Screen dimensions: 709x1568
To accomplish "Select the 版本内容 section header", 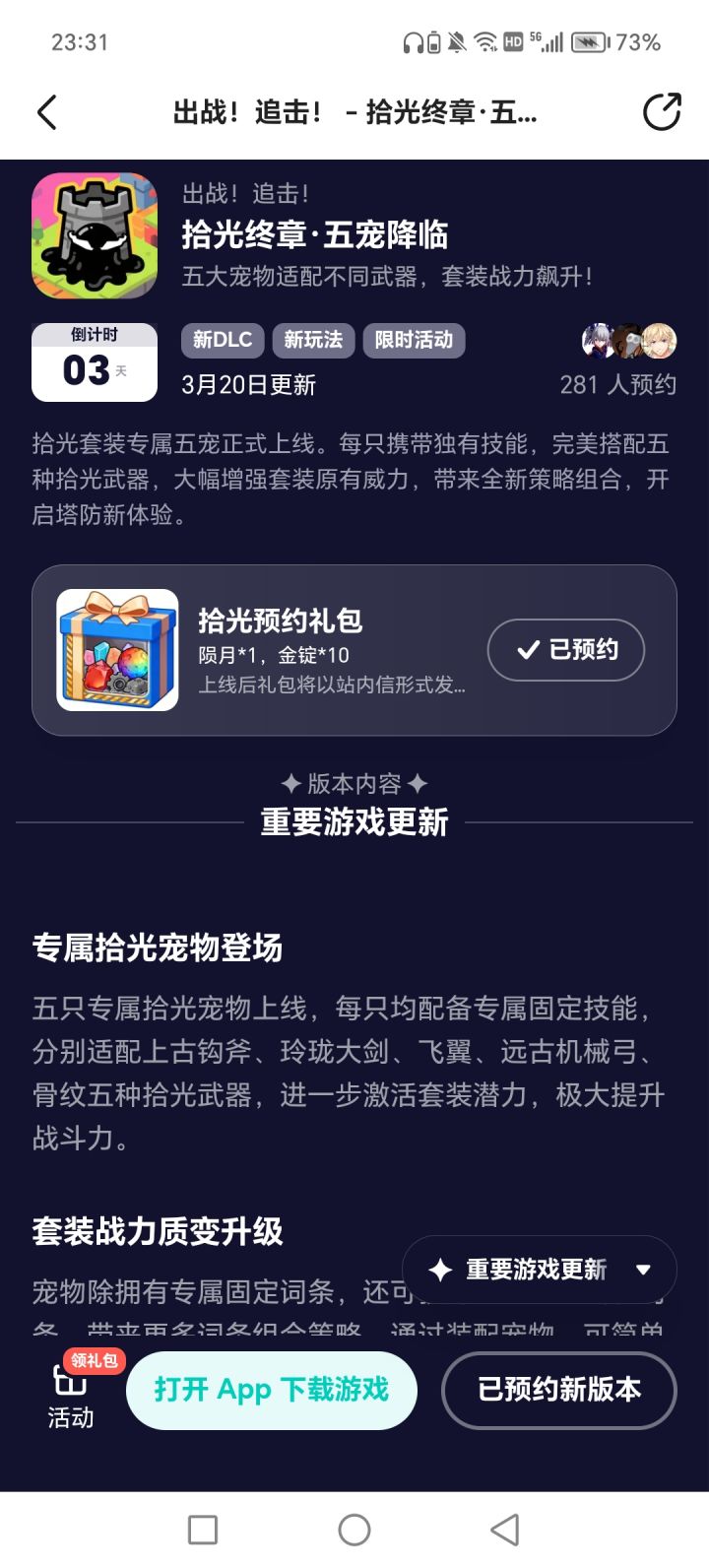I will (354, 784).
